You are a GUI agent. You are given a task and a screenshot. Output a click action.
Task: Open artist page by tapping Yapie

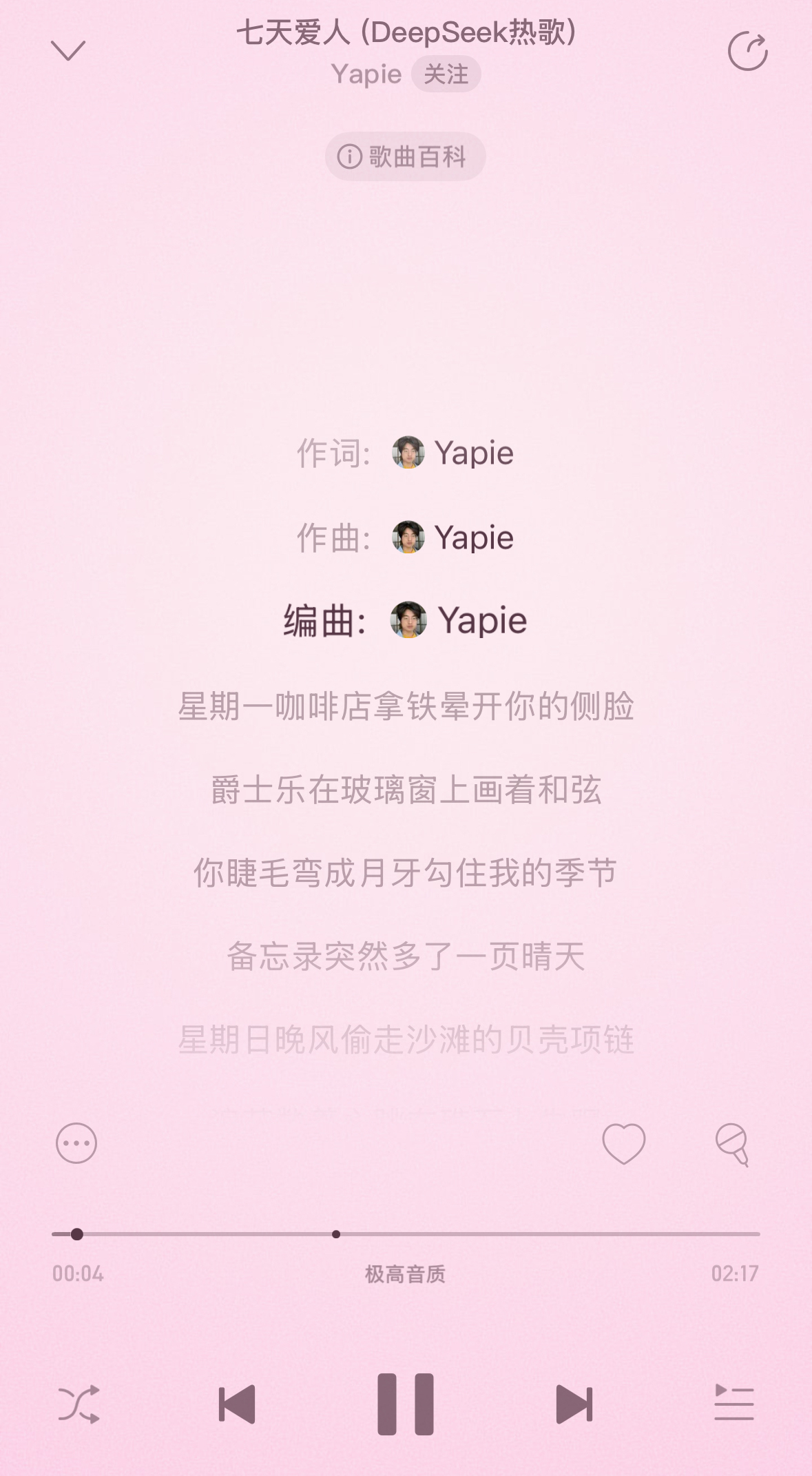(x=368, y=74)
